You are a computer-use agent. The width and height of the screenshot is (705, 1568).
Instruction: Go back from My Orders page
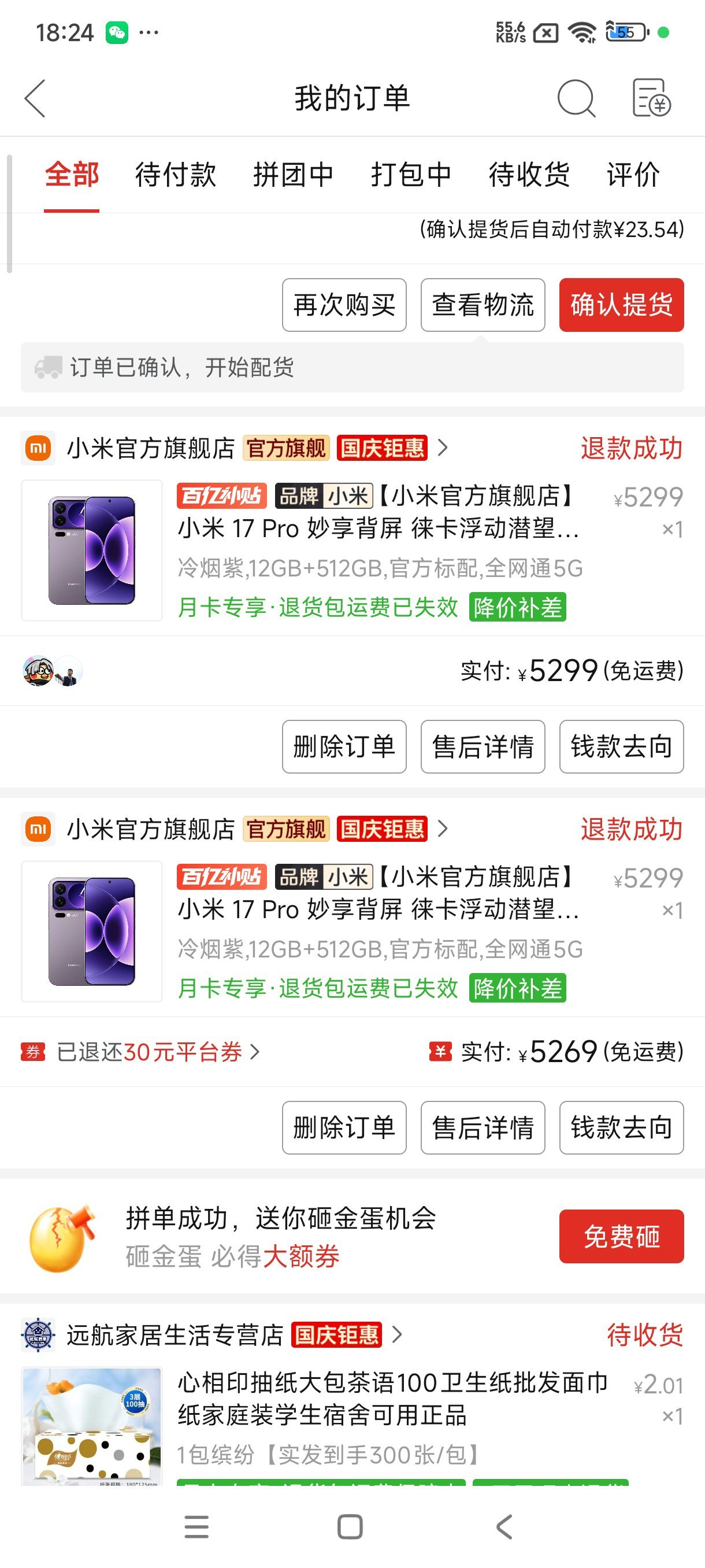(35, 98)
